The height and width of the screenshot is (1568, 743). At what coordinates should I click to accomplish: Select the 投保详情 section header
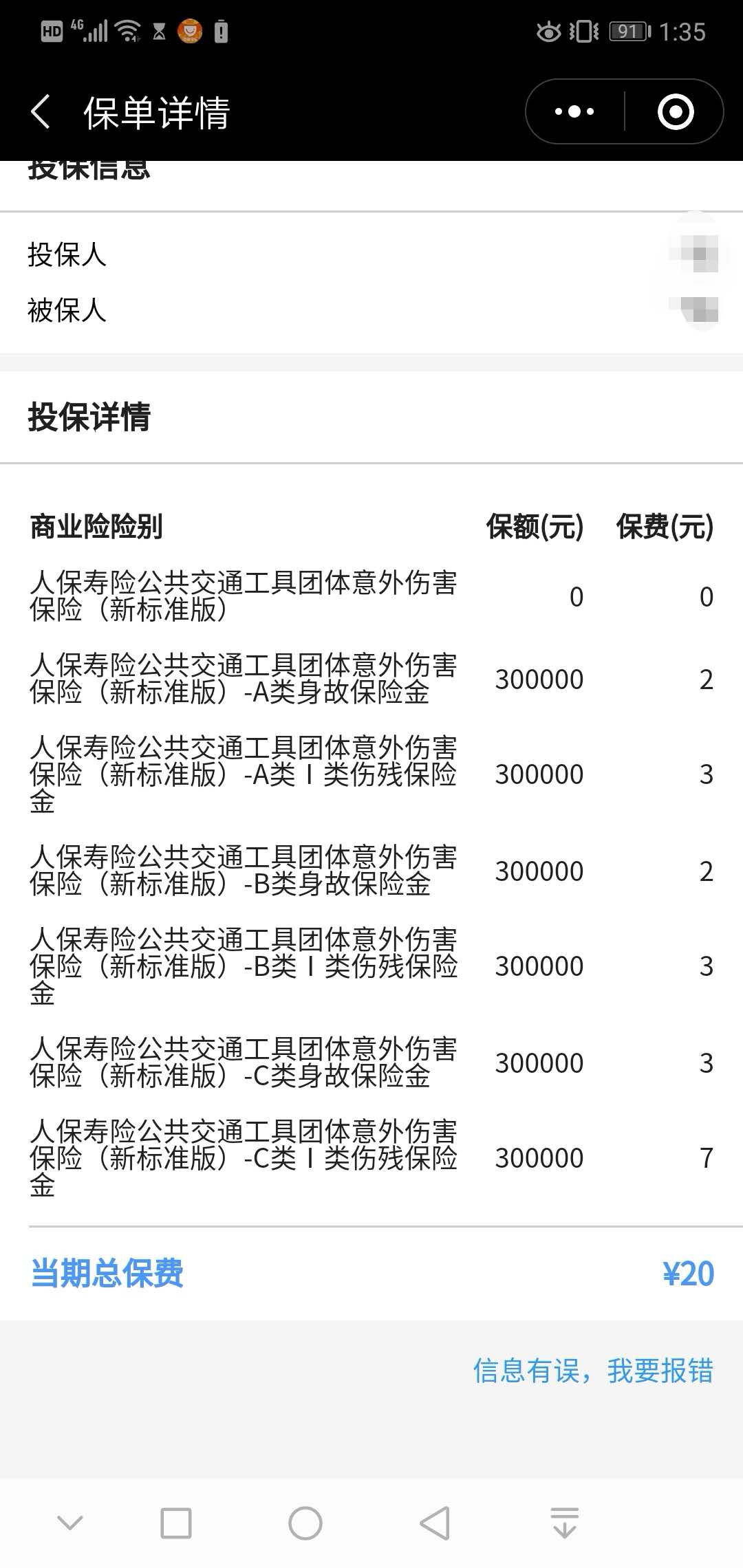89,415
